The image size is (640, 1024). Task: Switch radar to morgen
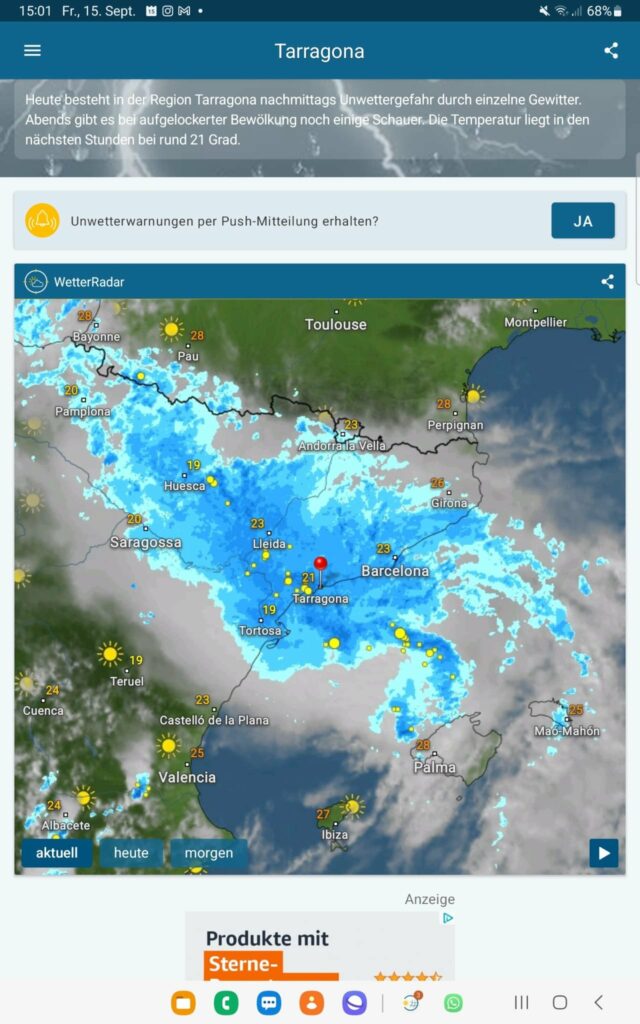tap(209, 853)
